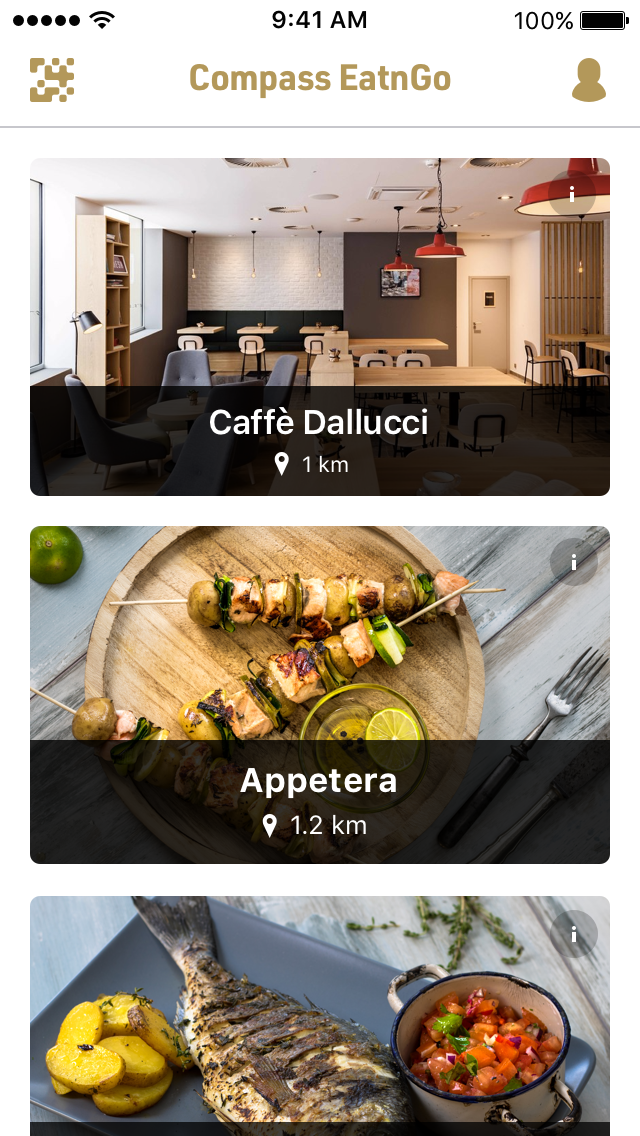Open the user profile
Viewport: 640px width, 1136px height.
(589, 80)
